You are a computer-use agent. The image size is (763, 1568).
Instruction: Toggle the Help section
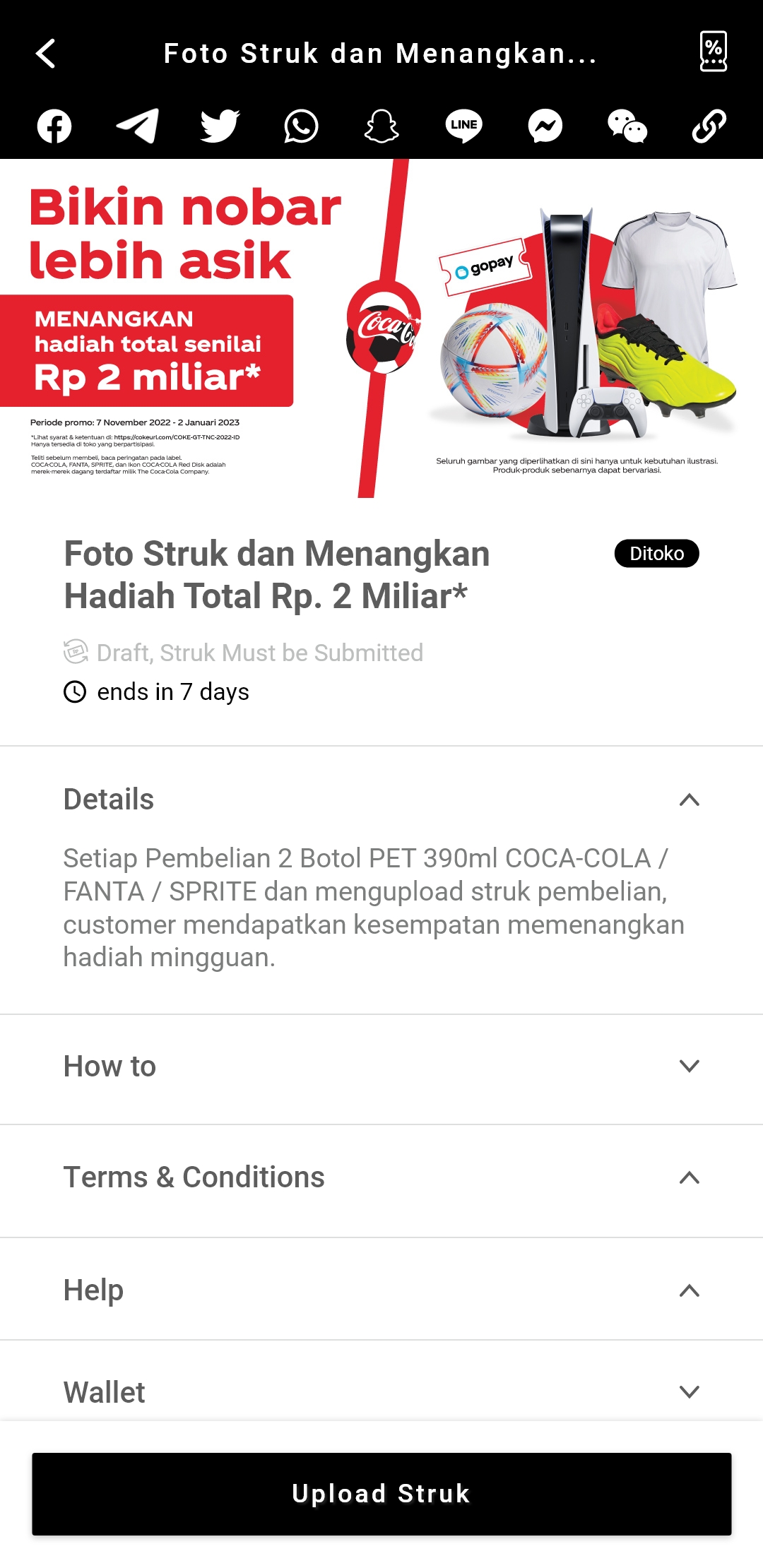pyautogui.click(x=381, y=1290)
